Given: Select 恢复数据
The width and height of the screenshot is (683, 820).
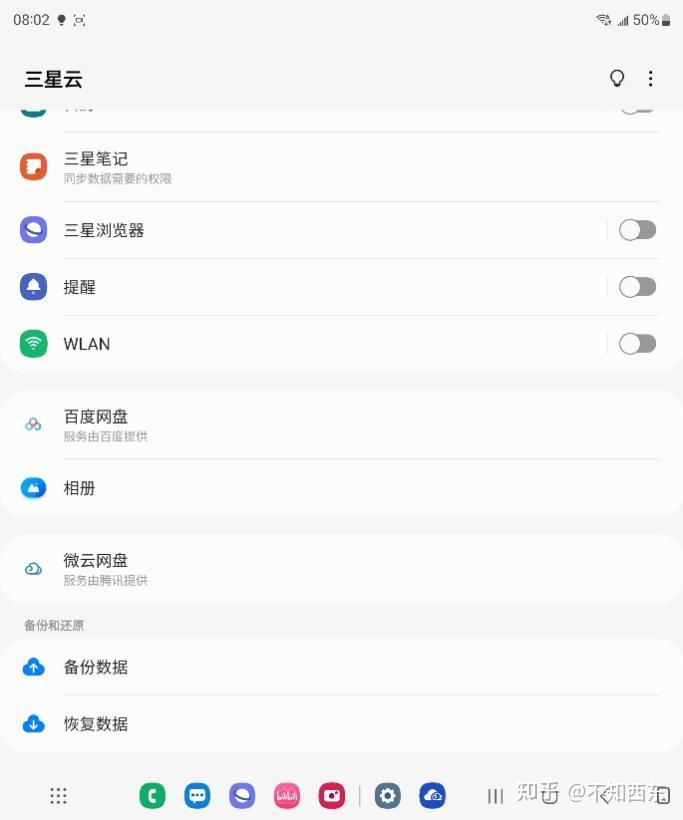Looking at the screenshot, I should click(300, 724).
